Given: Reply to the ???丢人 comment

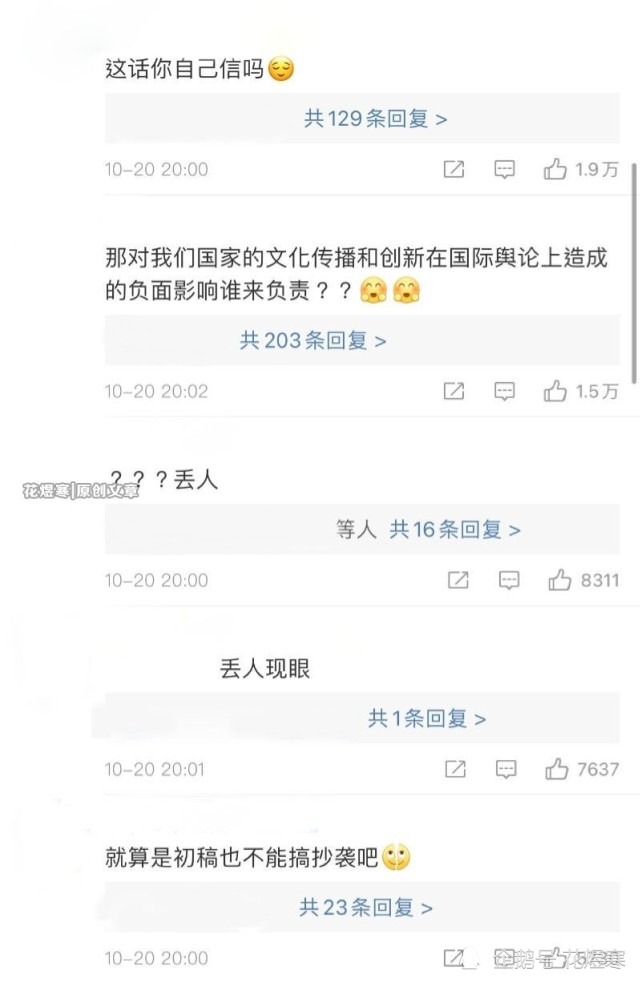Looking at the screenshot, I should pyautogui.click(x=509, y=580).
